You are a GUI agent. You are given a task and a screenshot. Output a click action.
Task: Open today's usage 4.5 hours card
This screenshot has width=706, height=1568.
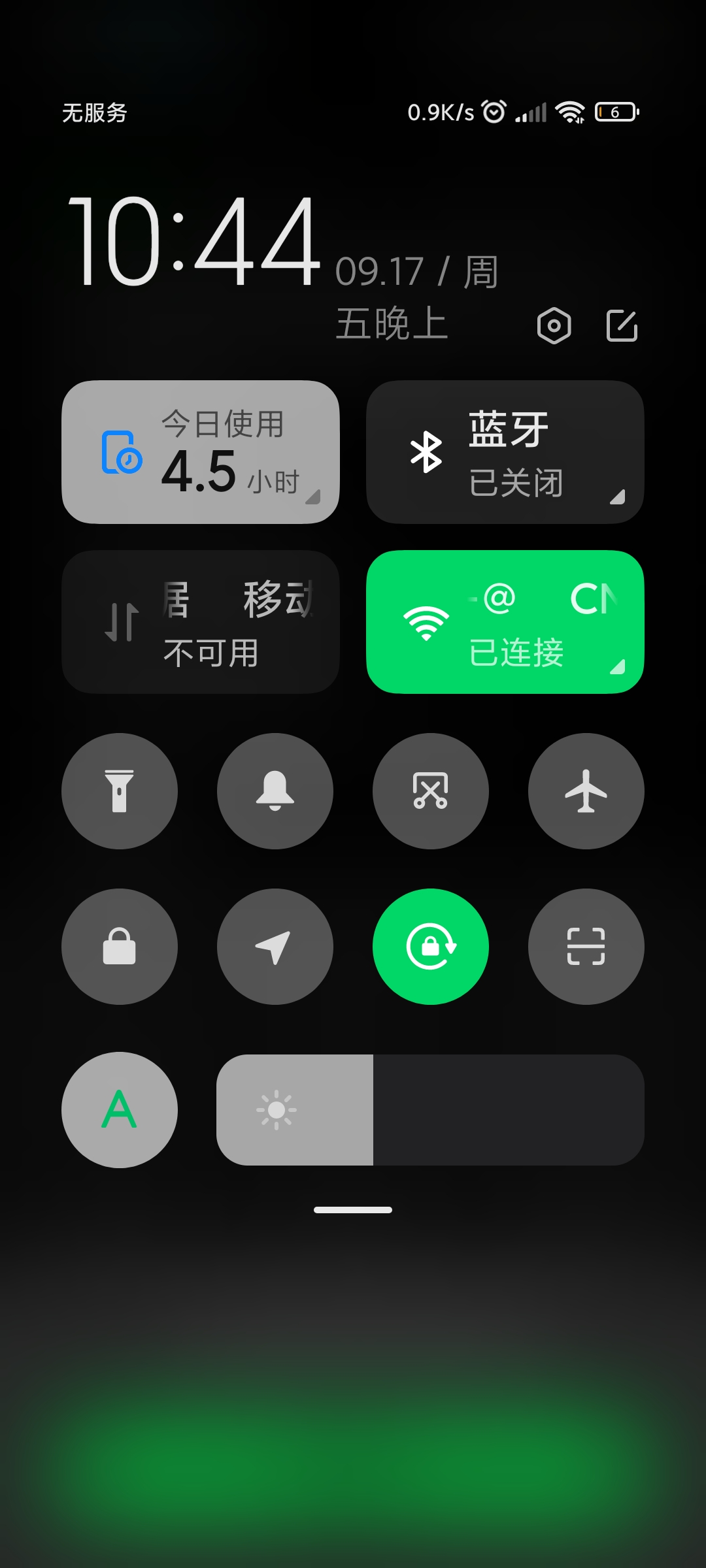pyautogui.click(x=201, y=452)
